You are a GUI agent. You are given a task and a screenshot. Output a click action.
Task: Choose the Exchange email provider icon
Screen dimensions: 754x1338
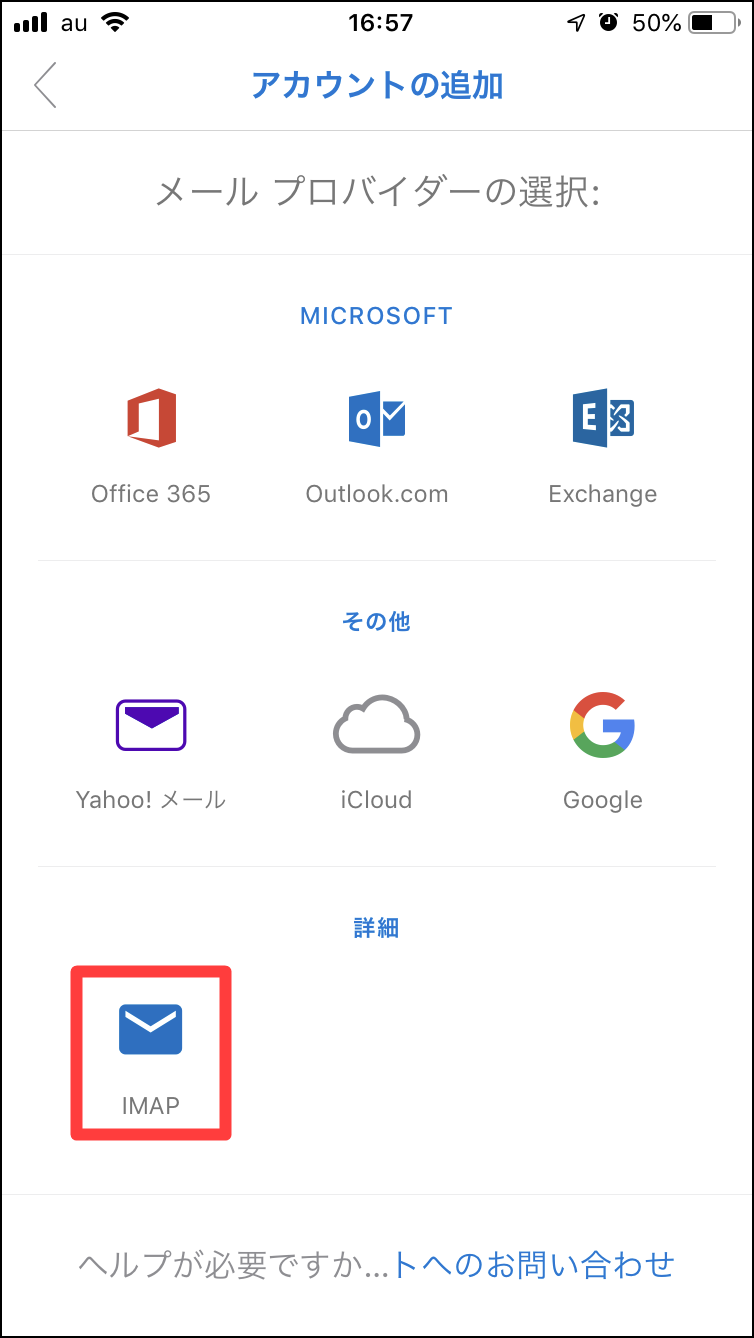[602, 418]
